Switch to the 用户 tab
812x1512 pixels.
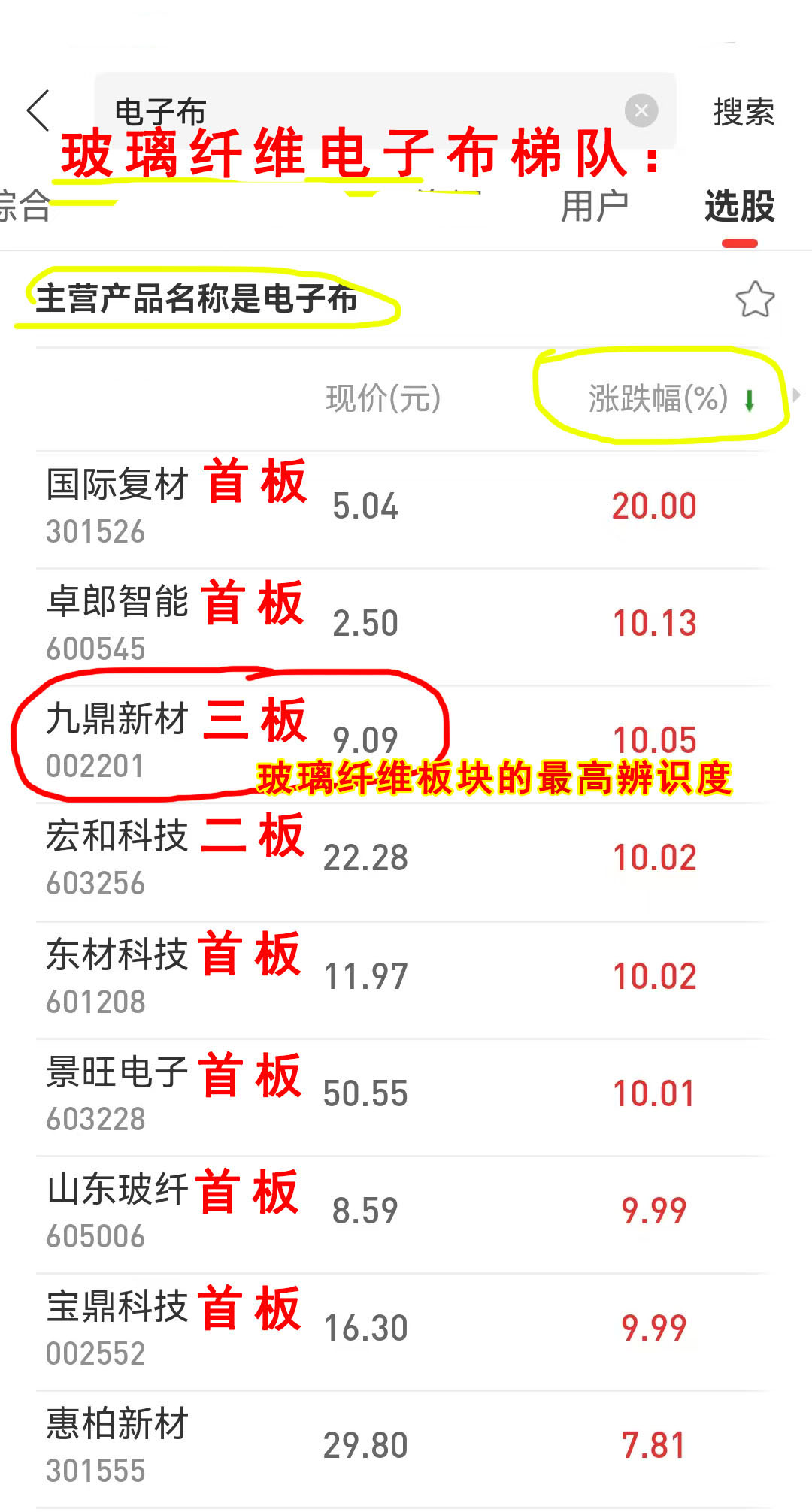(x=594, y=206)
